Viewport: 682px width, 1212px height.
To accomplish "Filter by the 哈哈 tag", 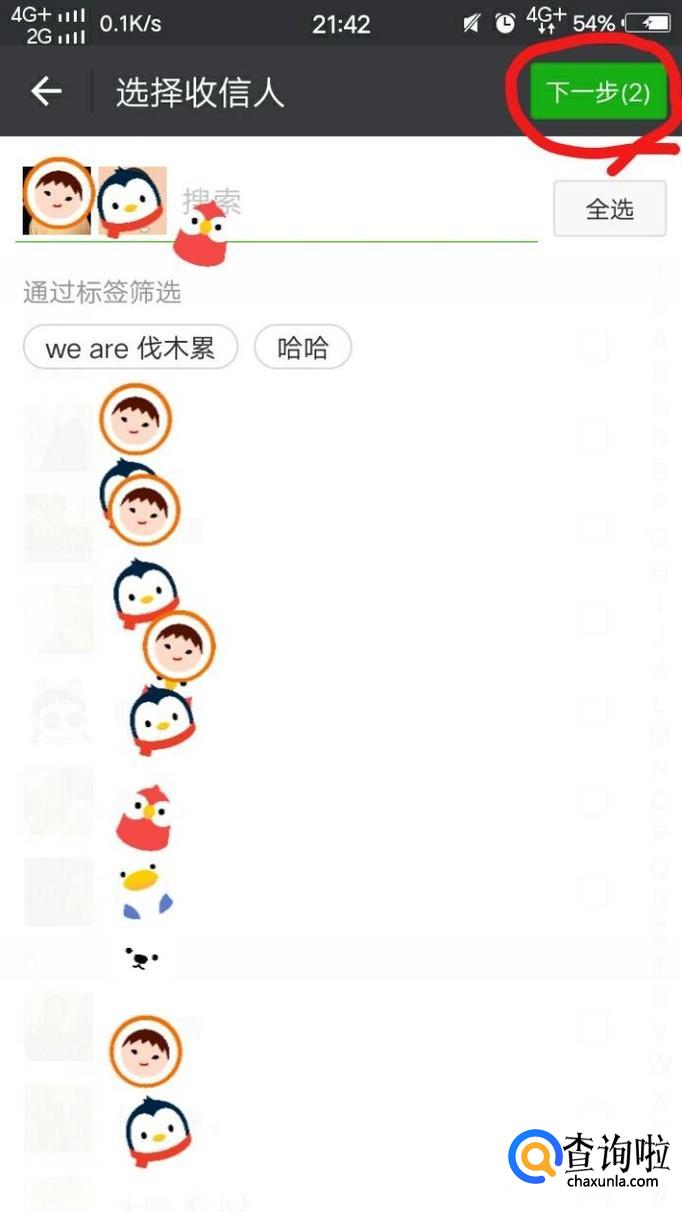I will click(302, 348).
